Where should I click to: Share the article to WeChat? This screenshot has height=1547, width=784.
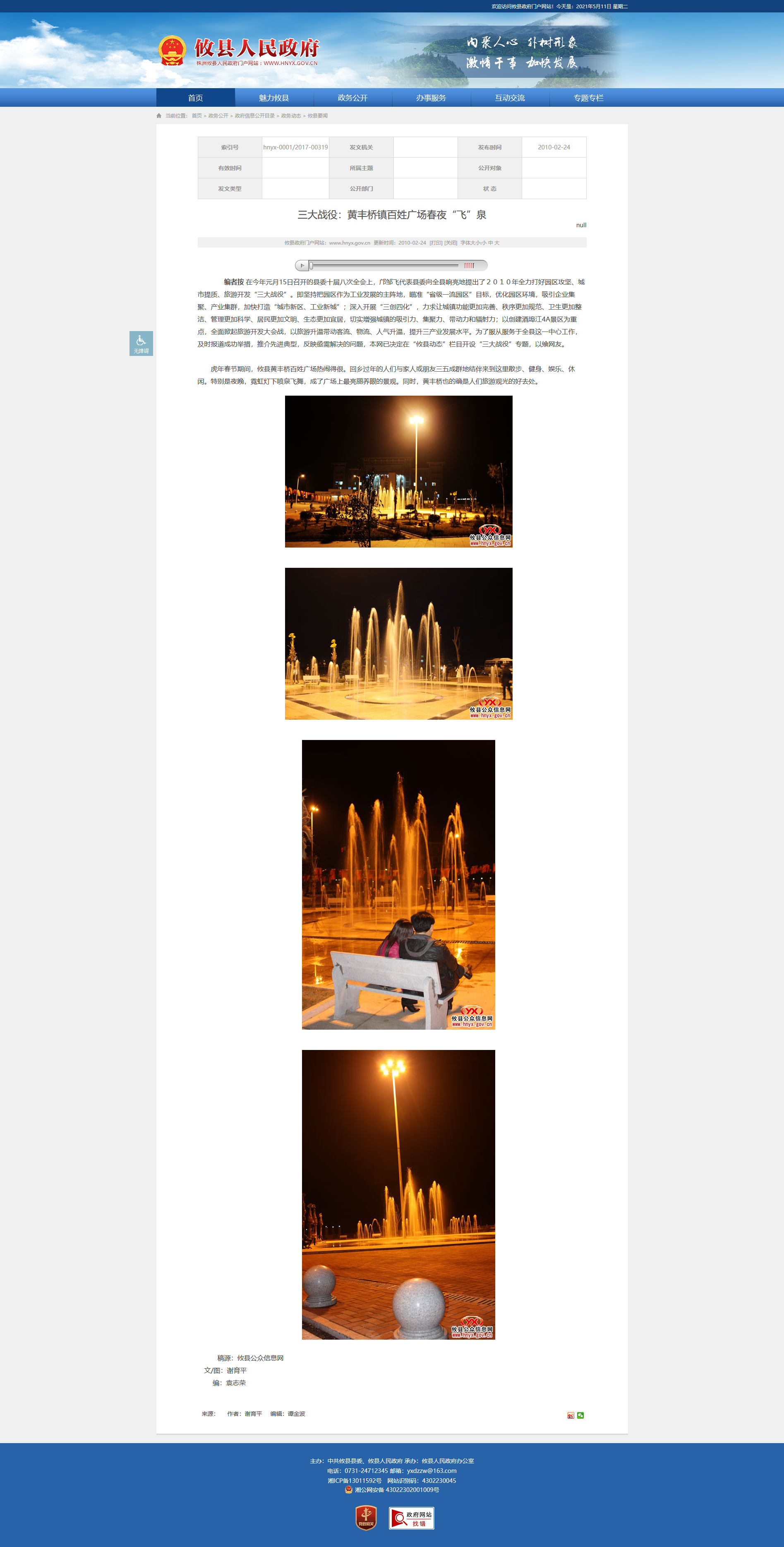tap(580, 1415)
